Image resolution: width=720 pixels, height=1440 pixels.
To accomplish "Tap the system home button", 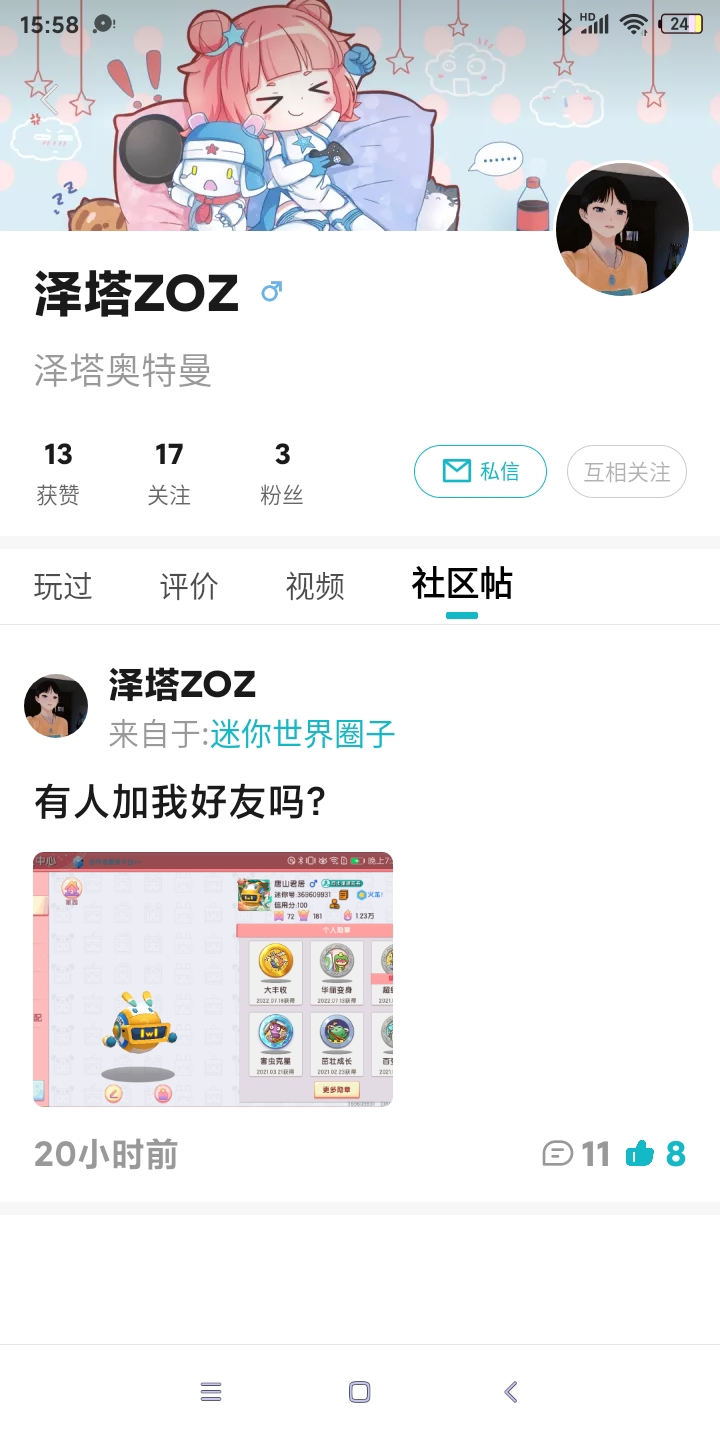I will 360,1392.
